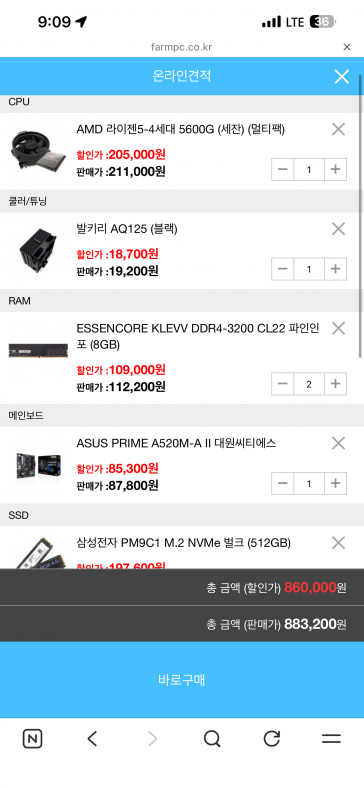Remove 삼성전자 PM9C1 SSD from the estimate
This screenshot has height=788, width=364.
338,542
